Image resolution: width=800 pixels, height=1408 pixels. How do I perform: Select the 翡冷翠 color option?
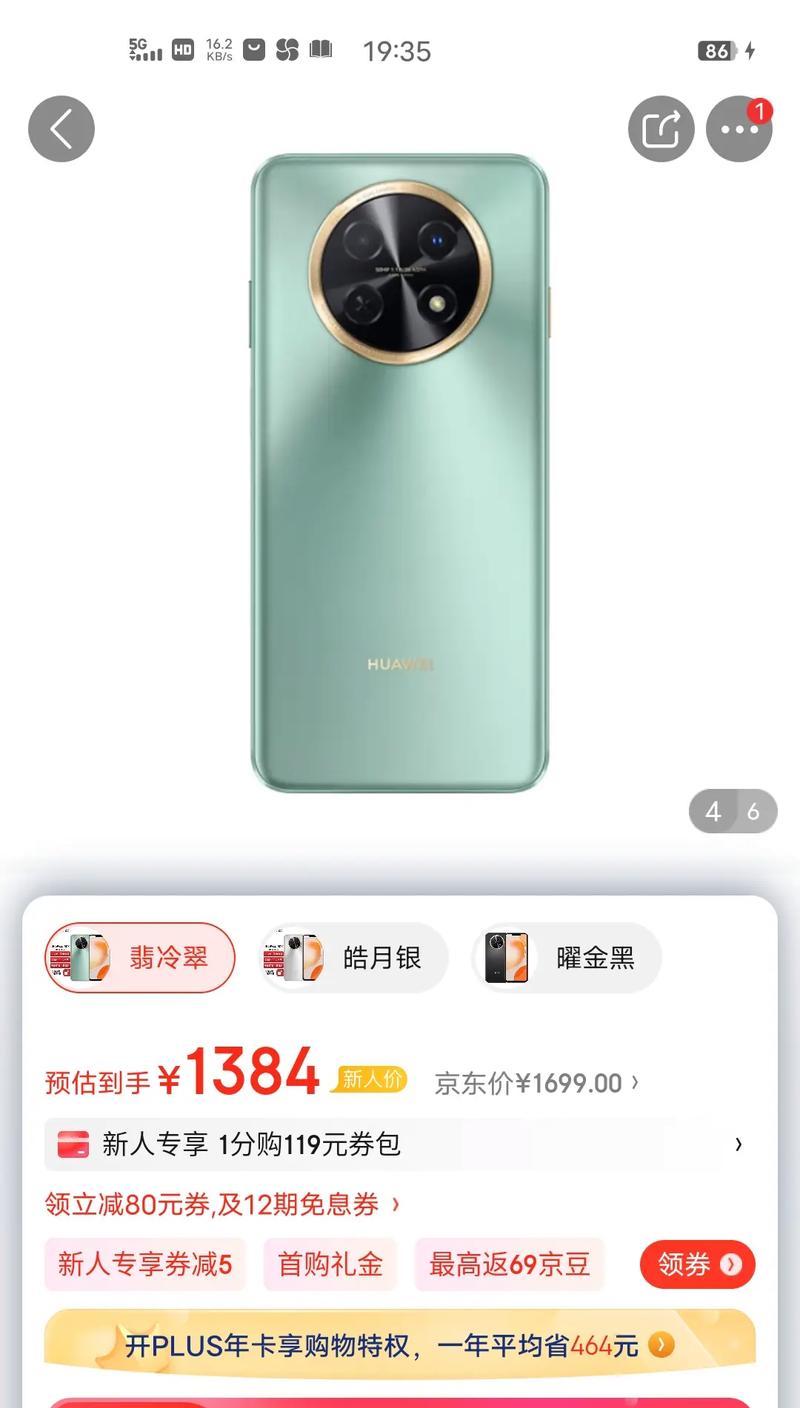click(x=140, y=957)
